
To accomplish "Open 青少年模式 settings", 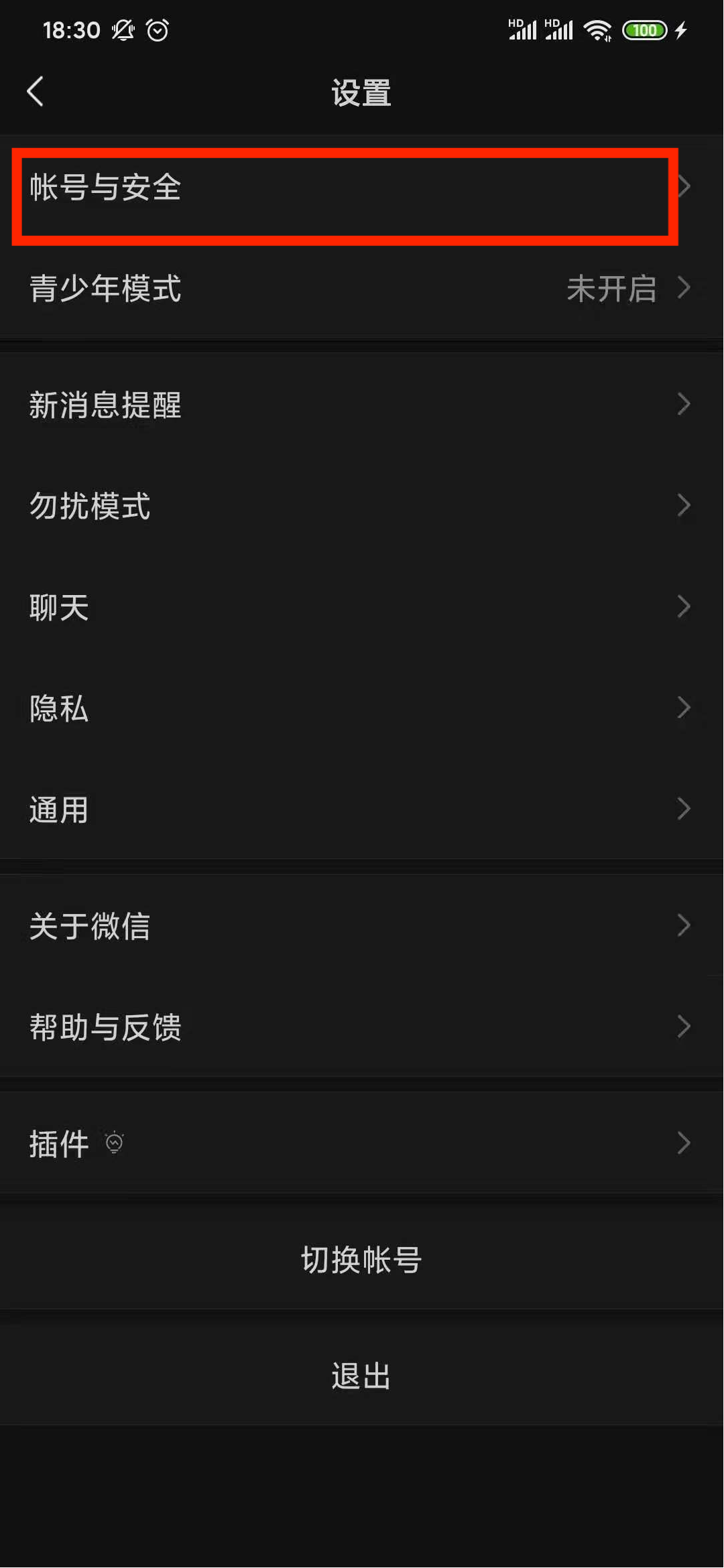I will (x=362, y=289).
